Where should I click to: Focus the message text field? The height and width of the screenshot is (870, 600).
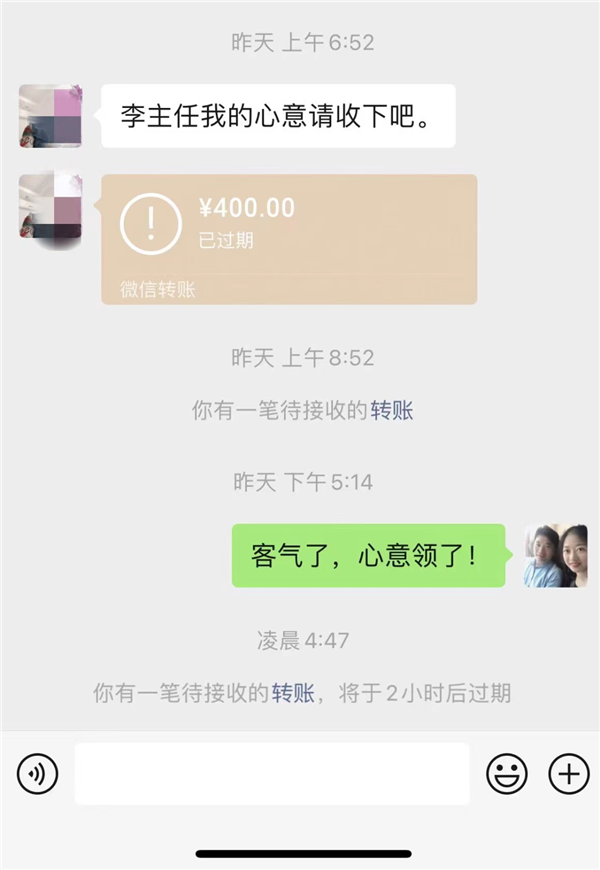tap(272, 773)
